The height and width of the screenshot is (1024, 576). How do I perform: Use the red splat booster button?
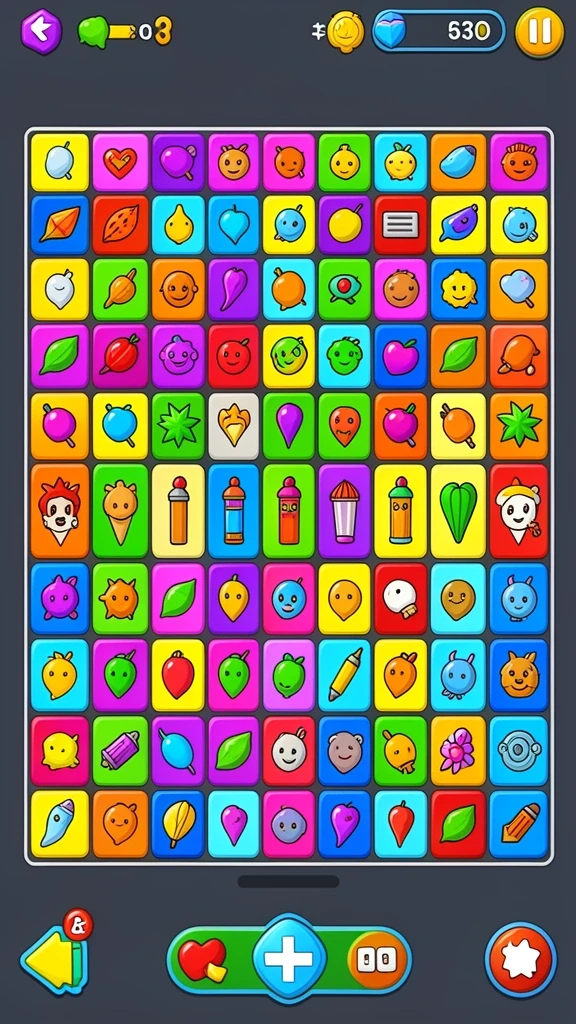click(x=520, y=959)
